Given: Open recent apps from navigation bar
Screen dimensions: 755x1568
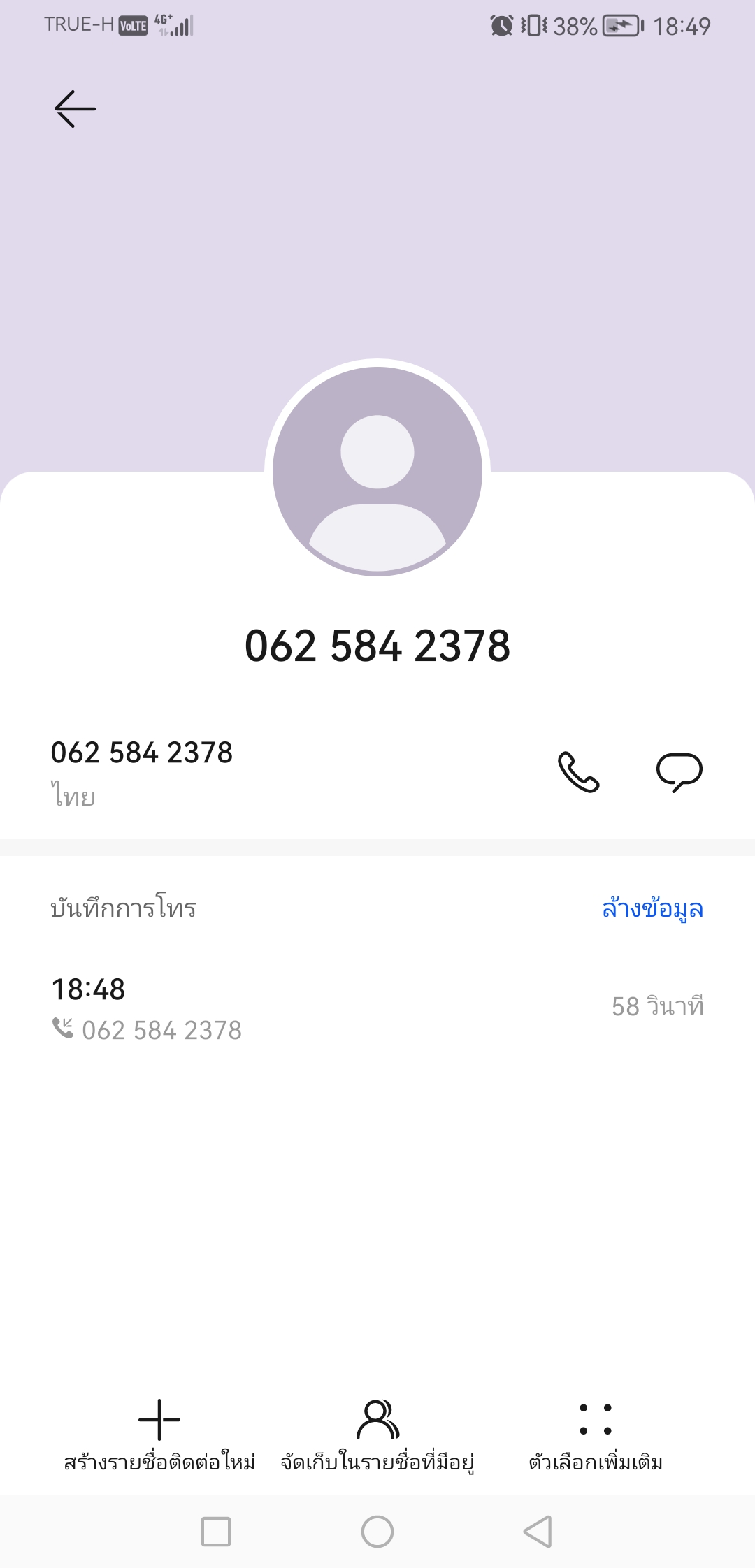Looking at the screenshot, I should point(216,1532).
